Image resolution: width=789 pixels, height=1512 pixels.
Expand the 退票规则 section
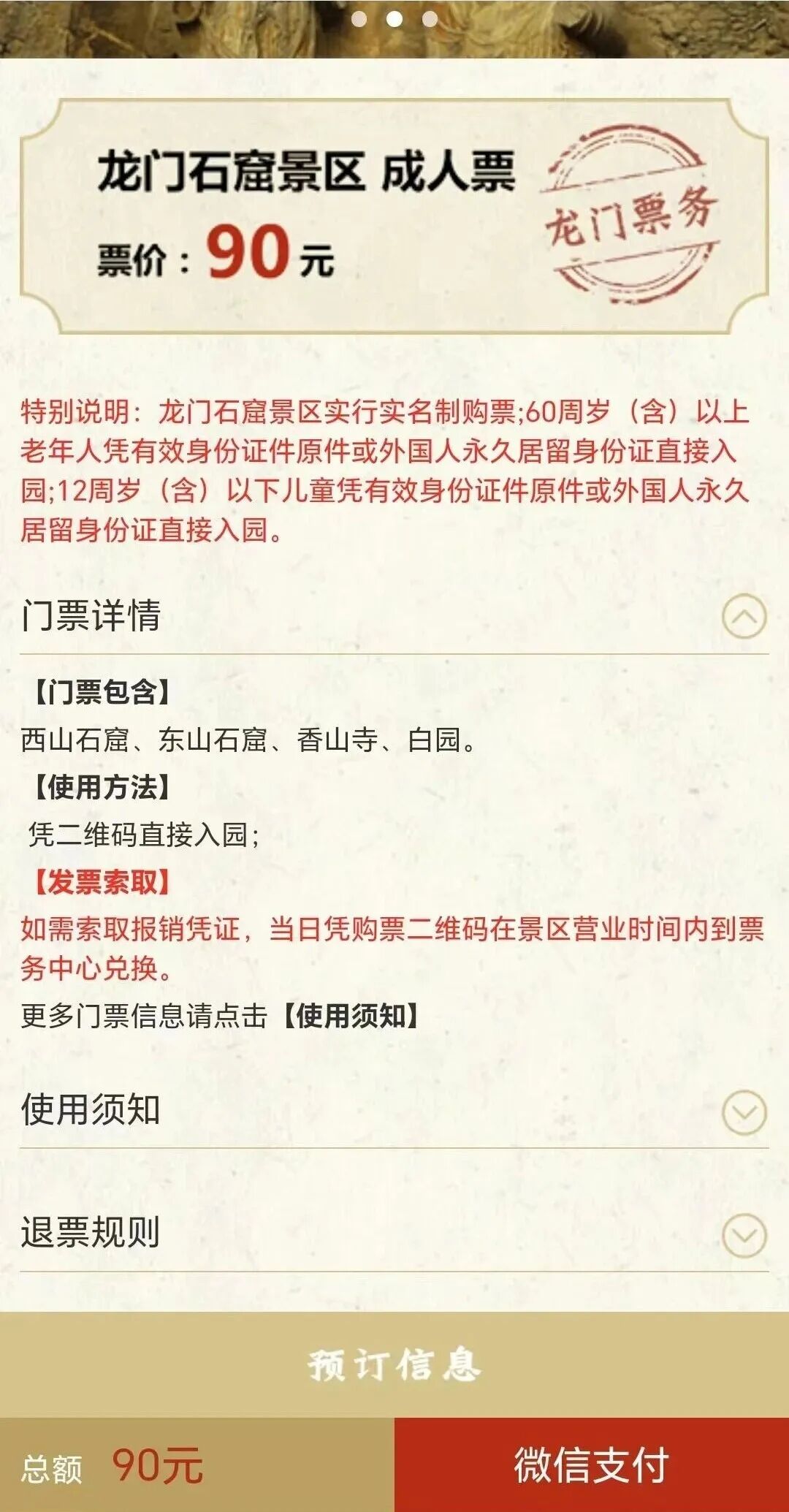pos(744,1235)
